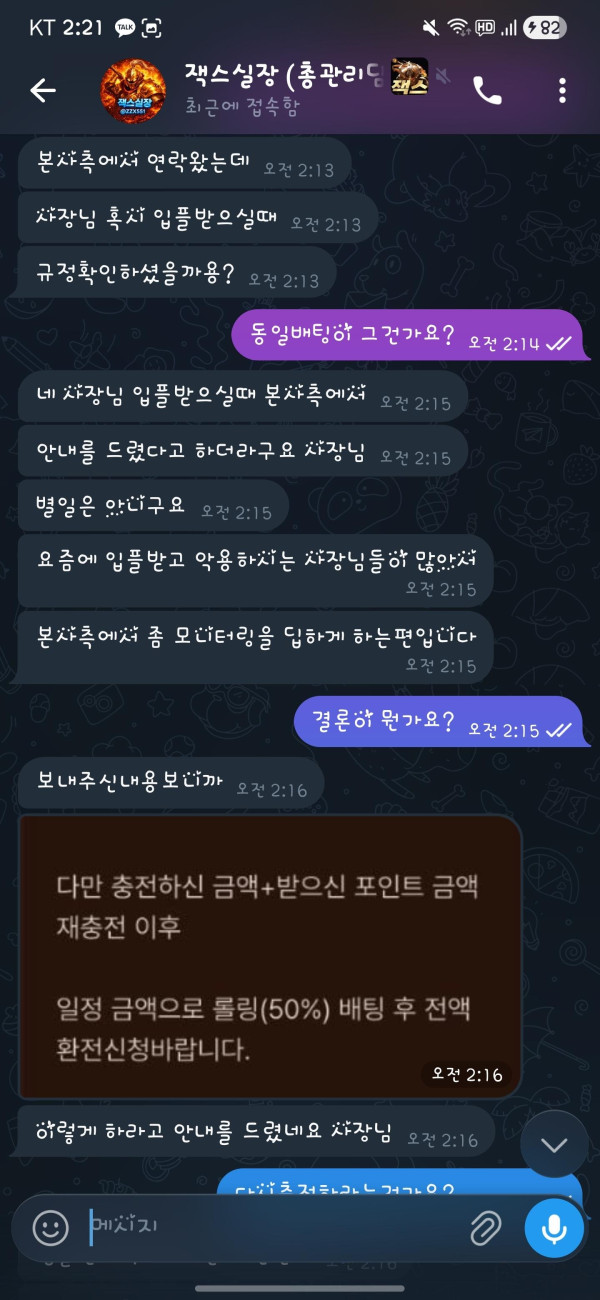This screenshot has height=1300, width=600.
Task: Record a voice message with the microphone
Action: coord(554,1226)
